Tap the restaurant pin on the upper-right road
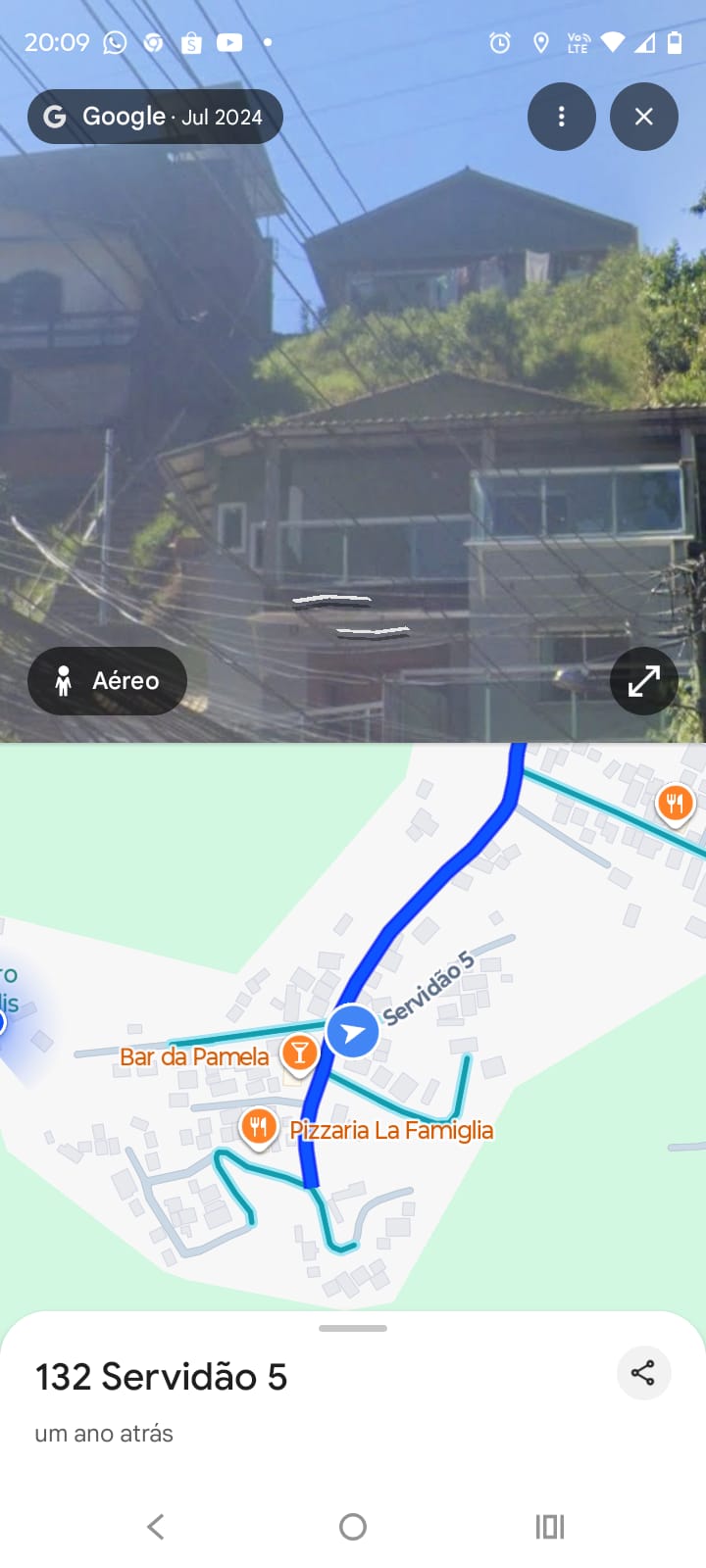This screenshot has width=706, height=1568. [675, 805]
